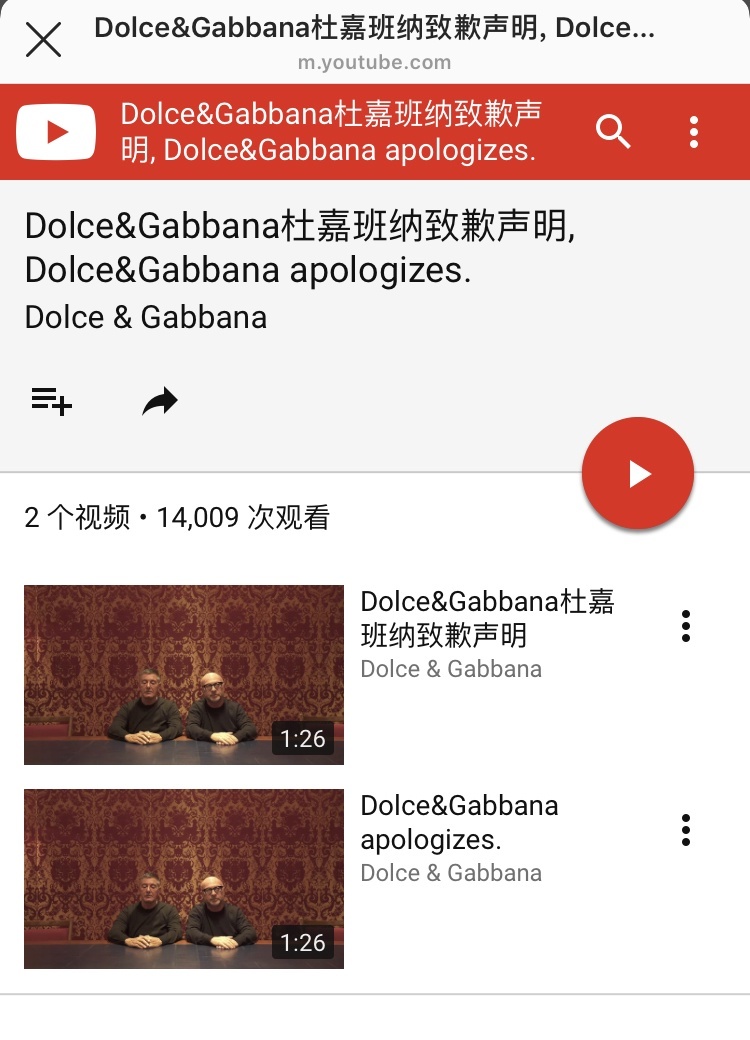Image resolution: width=750 pixels, height=1040 pixels.
Task: Open more options for Dolce&Gabbana apologizes. video
Action: [686, 830]
